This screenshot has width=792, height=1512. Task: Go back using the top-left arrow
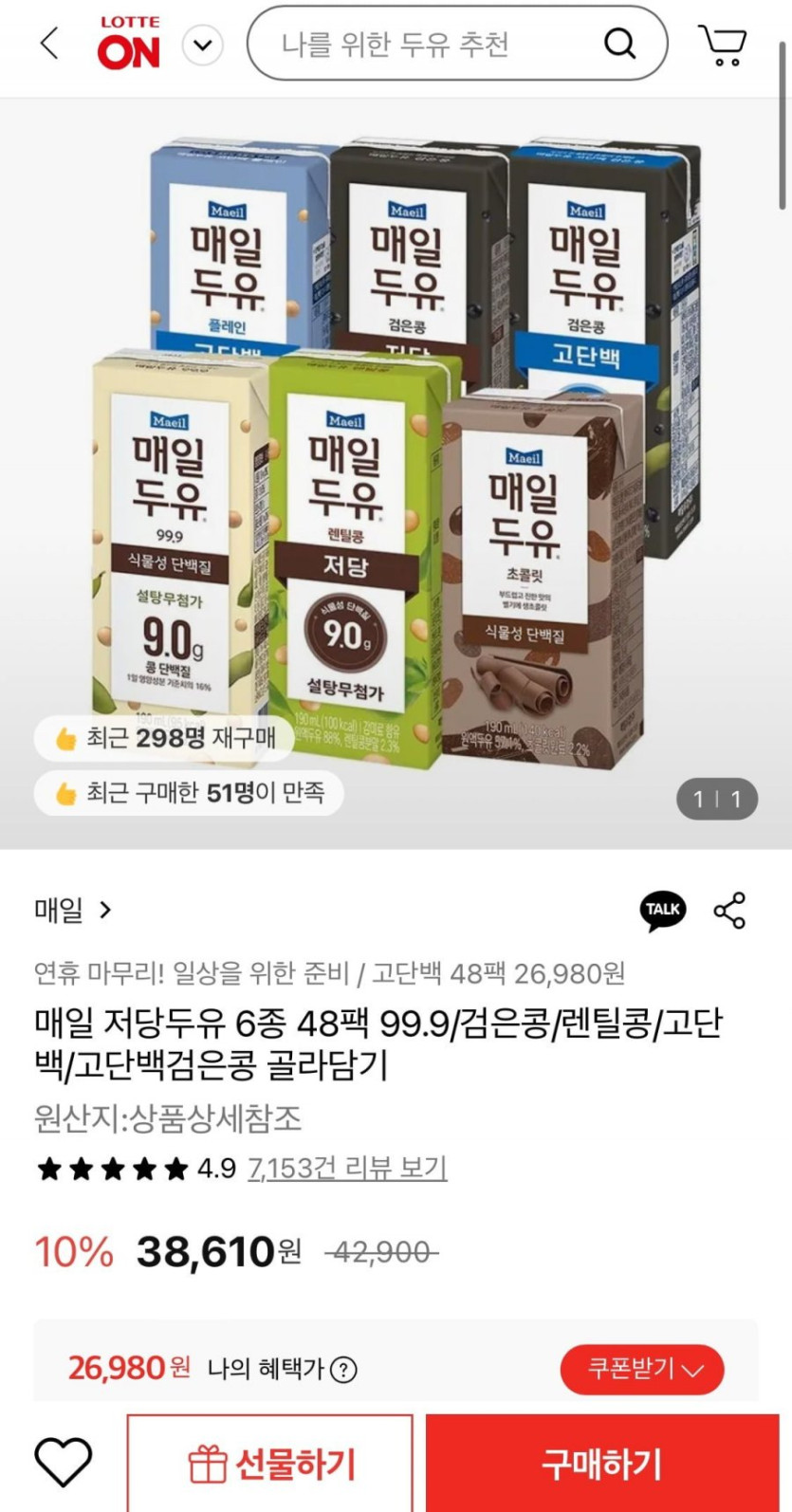(x=49, y=44)
